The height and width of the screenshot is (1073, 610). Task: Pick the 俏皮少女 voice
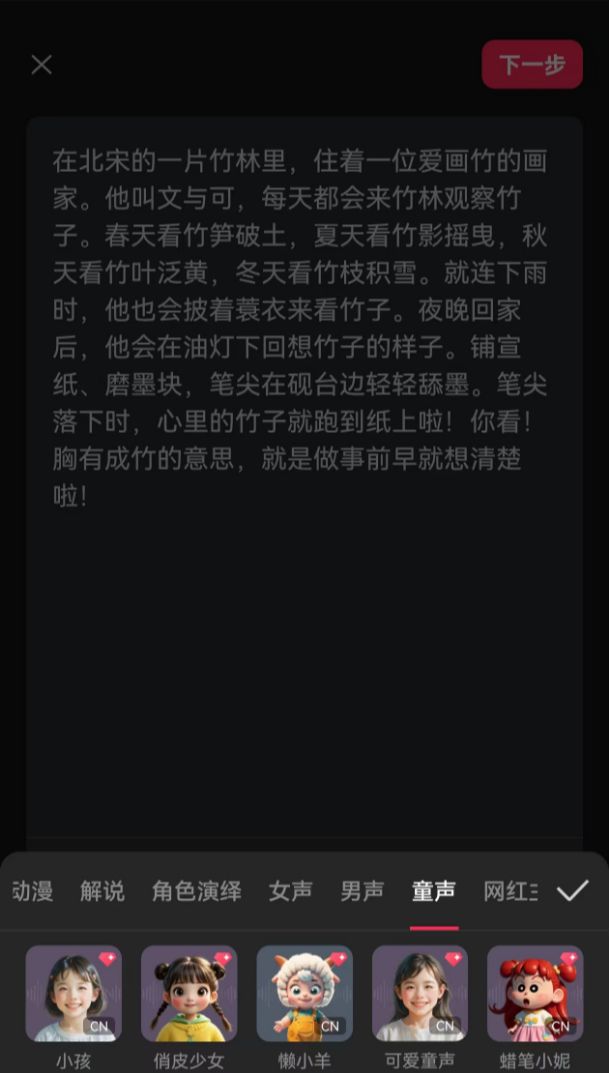(189, 994)
